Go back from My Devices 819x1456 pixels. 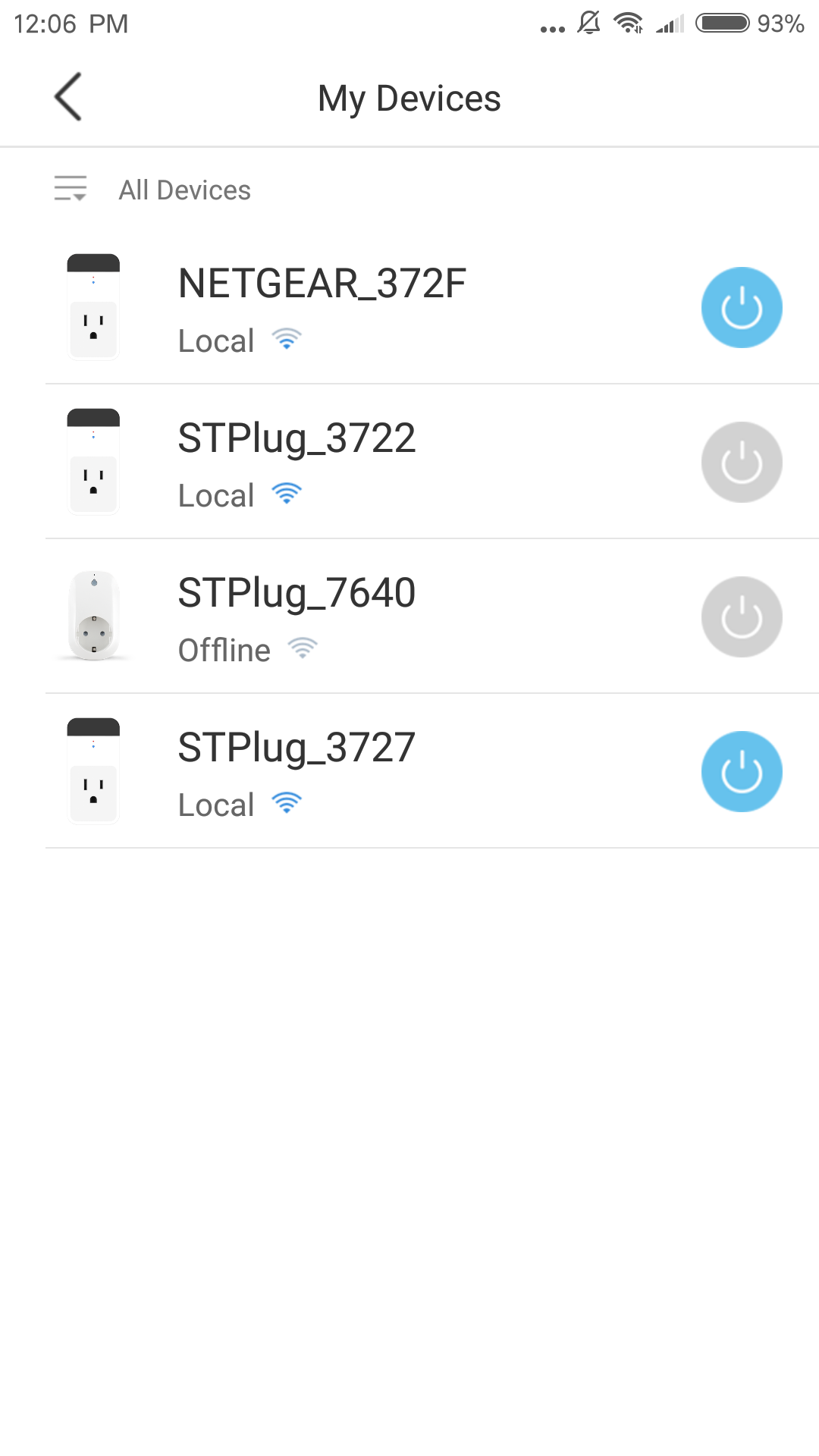tap(68, 97)
